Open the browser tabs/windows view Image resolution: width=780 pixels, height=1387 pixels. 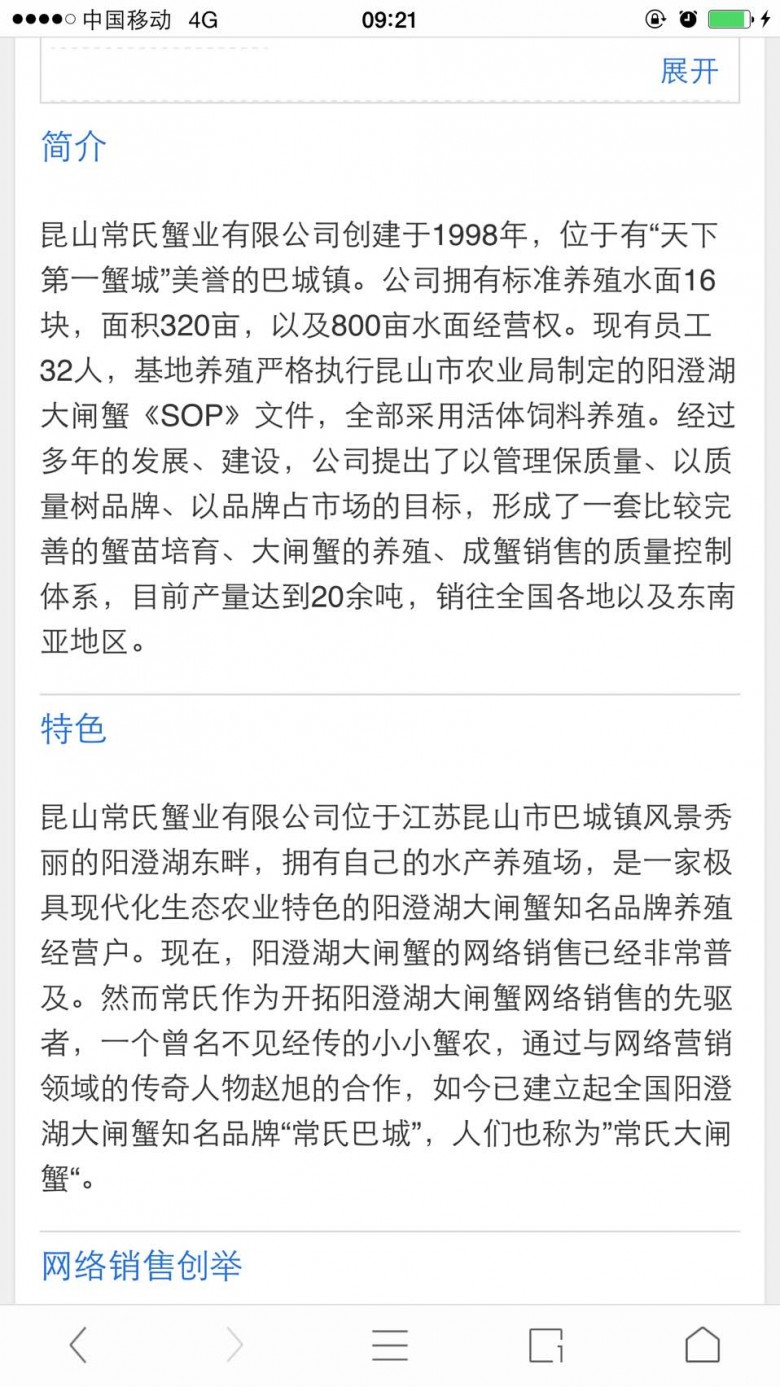point(546,1345)
